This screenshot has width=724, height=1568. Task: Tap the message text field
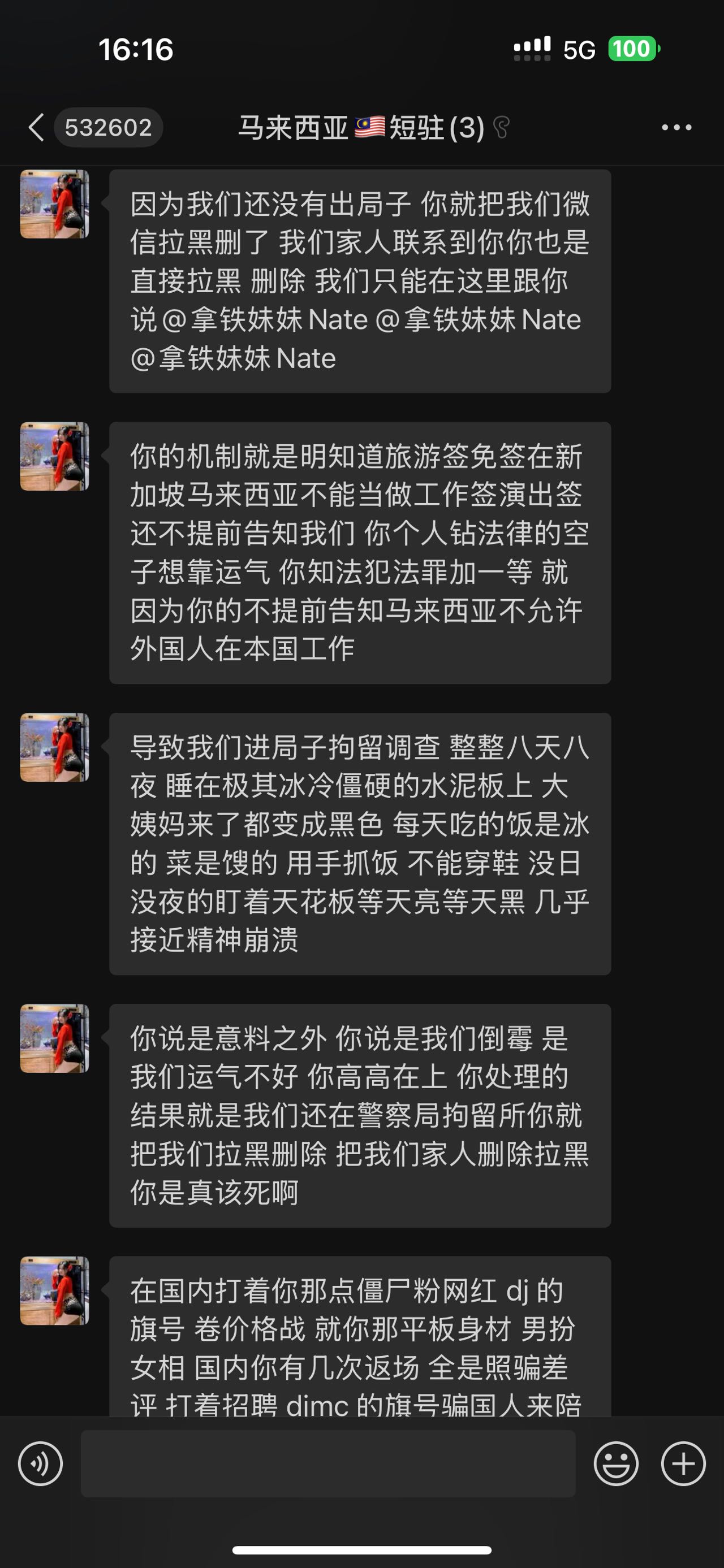point(328,1464)
